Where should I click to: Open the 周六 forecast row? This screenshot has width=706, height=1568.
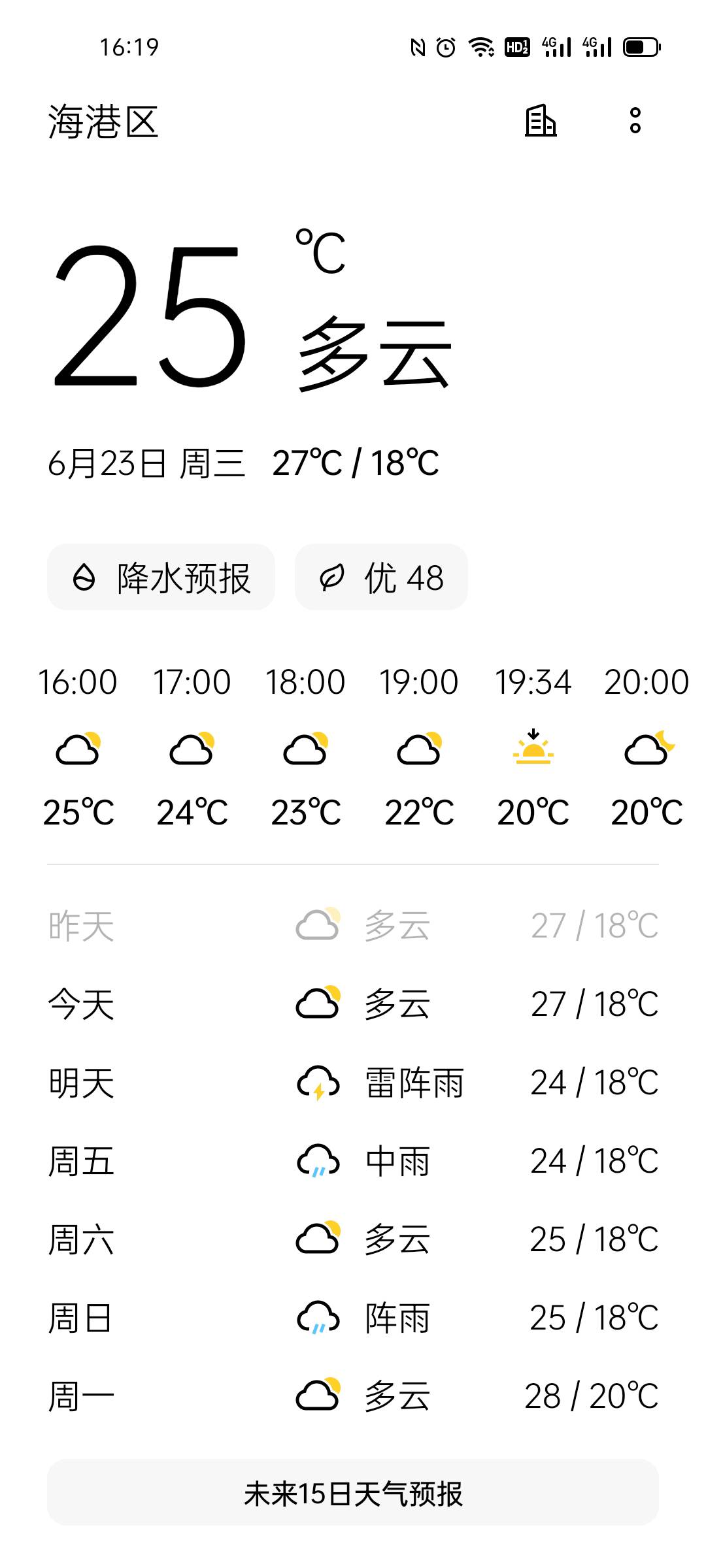(x=353, y=1239)
